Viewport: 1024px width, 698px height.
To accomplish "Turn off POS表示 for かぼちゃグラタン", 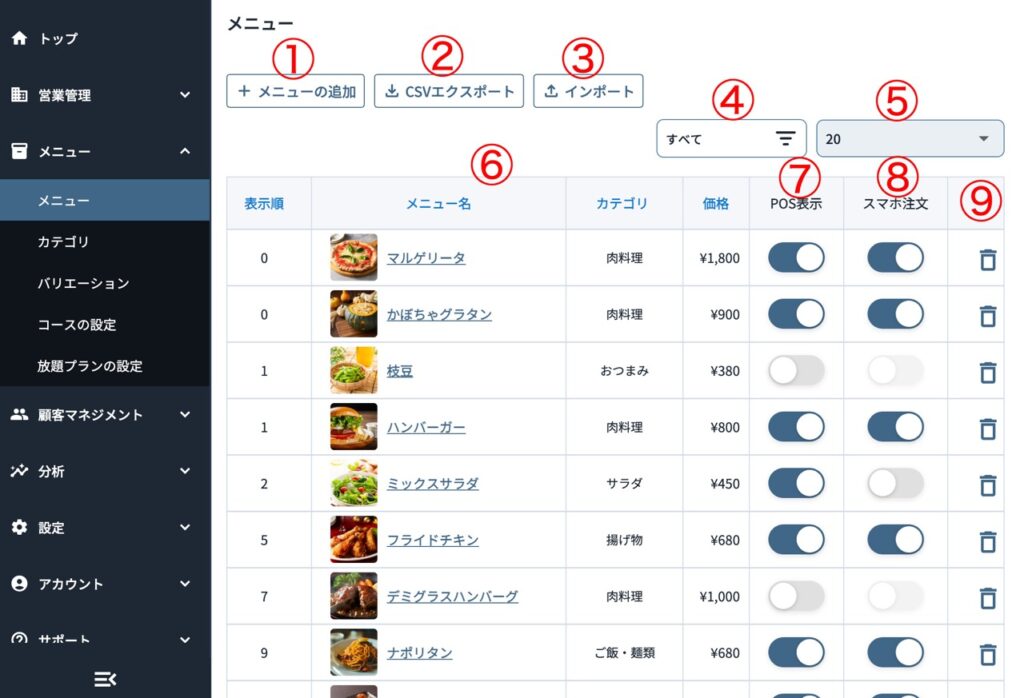I will 796,314.
